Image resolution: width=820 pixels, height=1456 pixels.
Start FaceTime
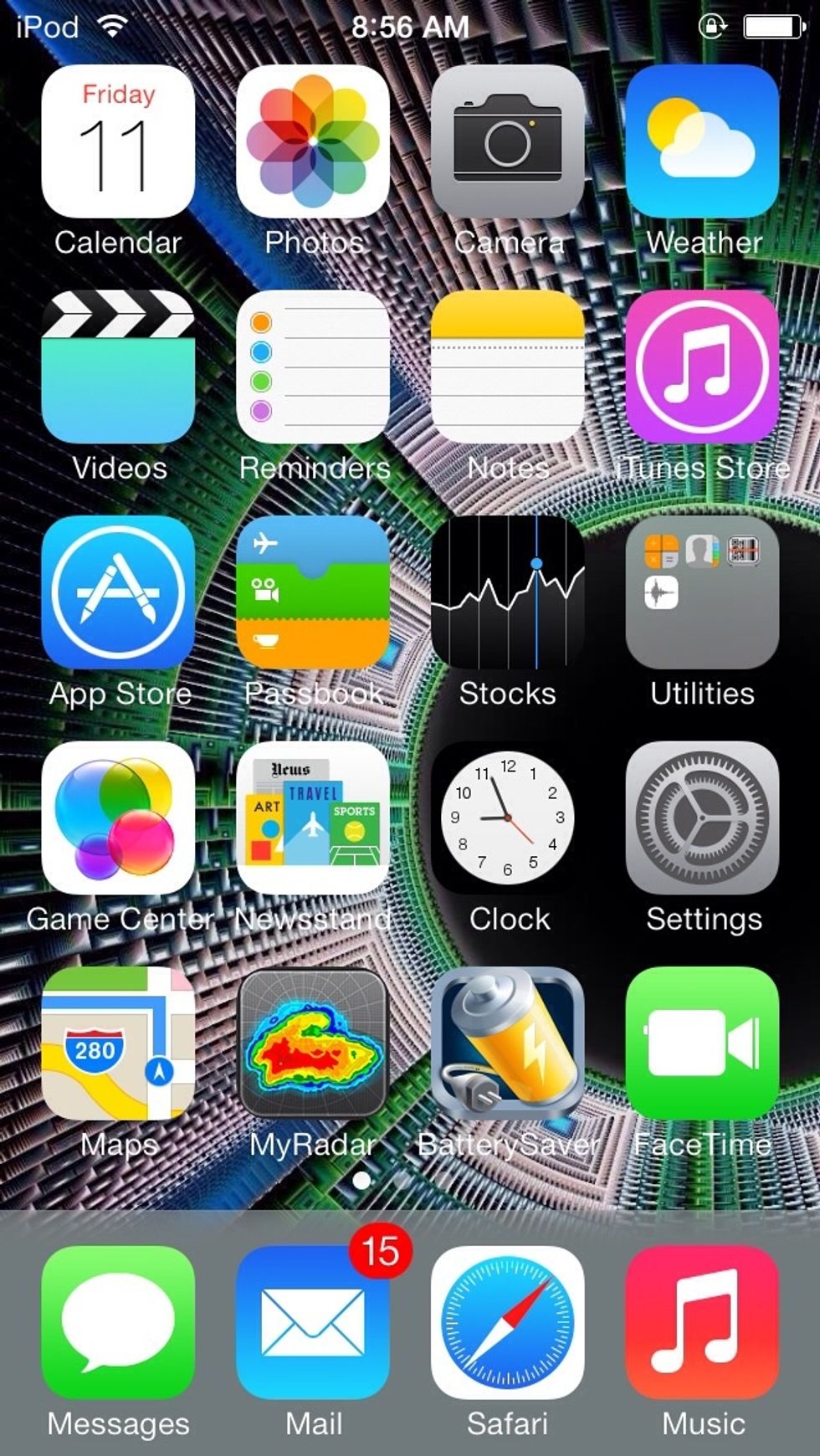click(x=702, y=1043)
